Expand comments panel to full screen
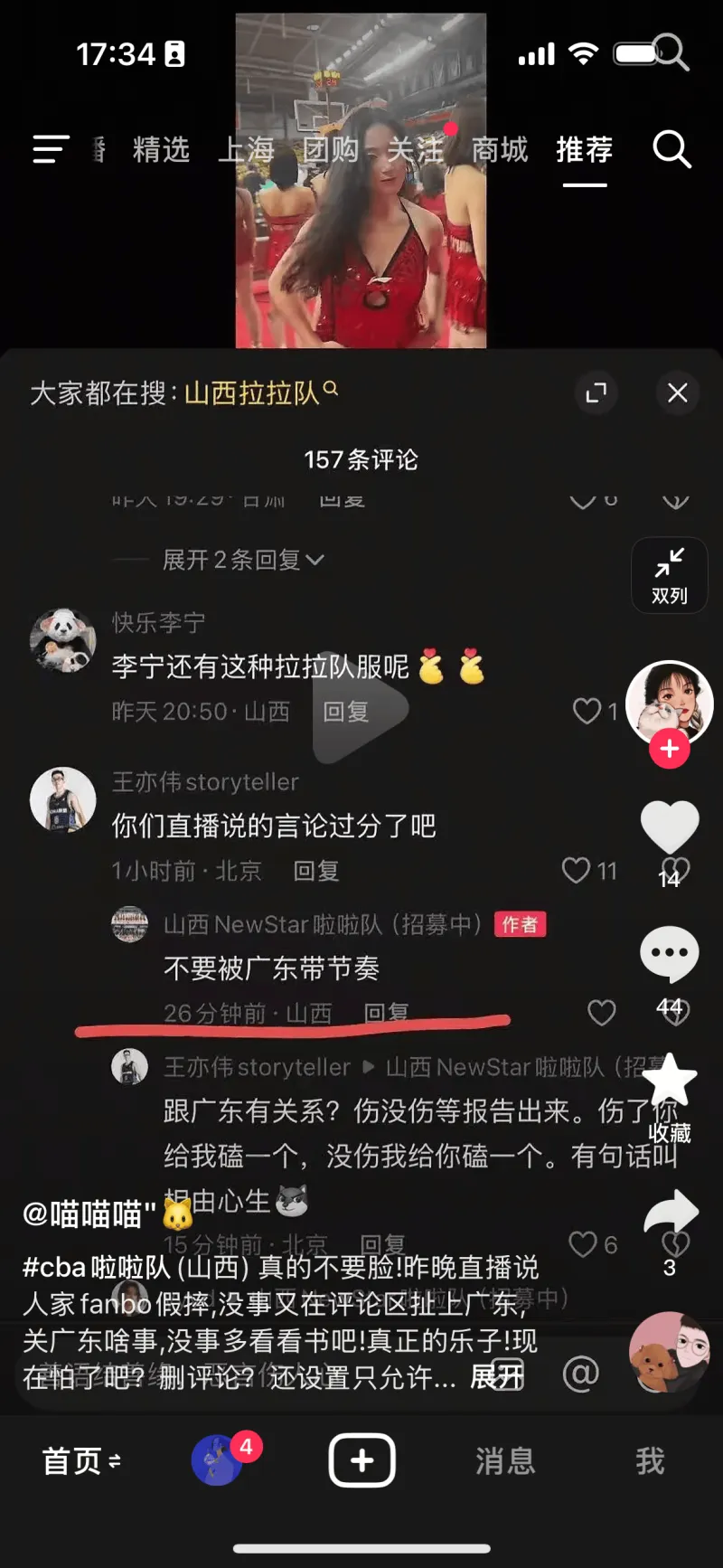 coord(596,392)
